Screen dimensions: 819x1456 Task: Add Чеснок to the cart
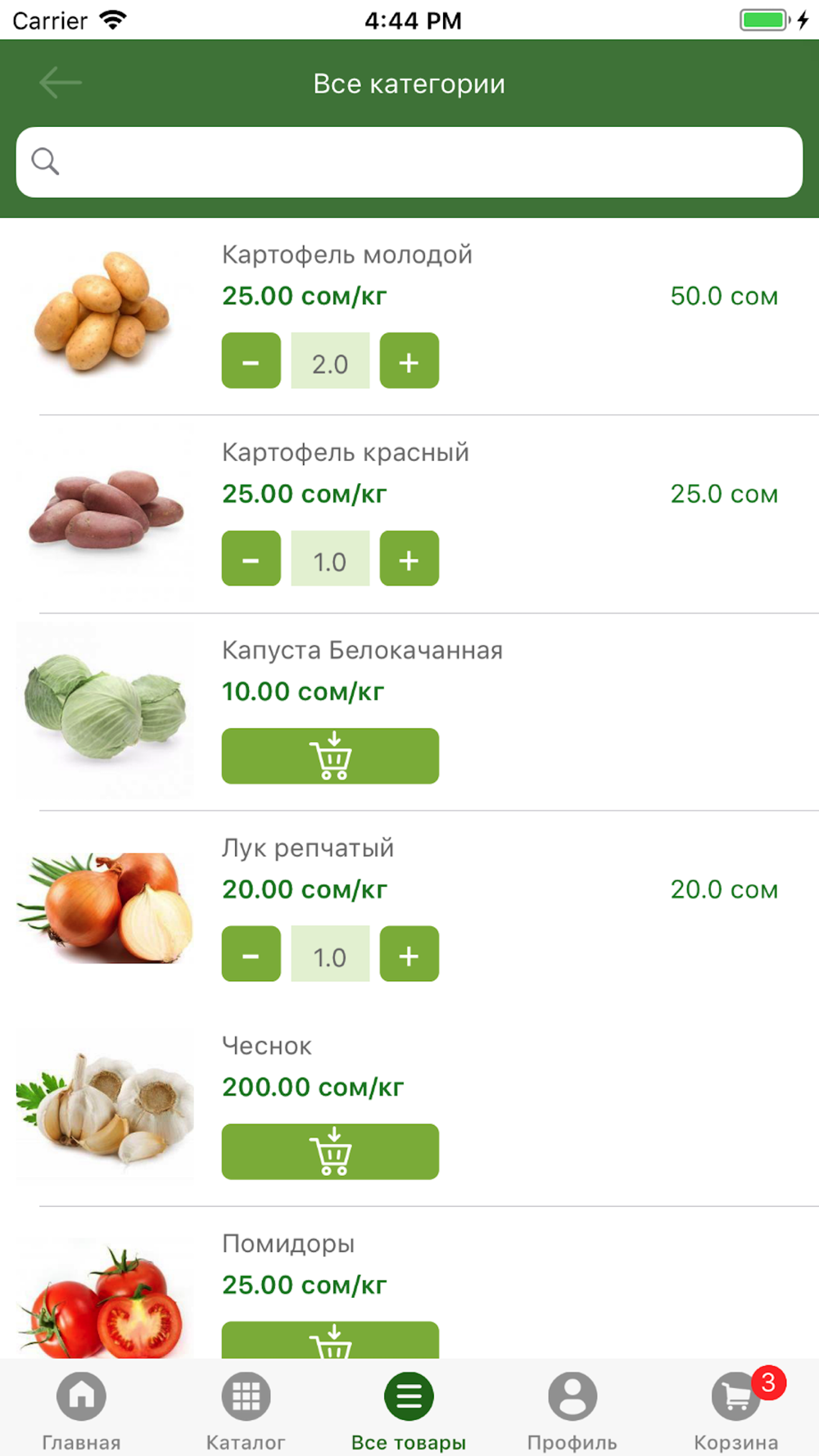(330, 1151)
